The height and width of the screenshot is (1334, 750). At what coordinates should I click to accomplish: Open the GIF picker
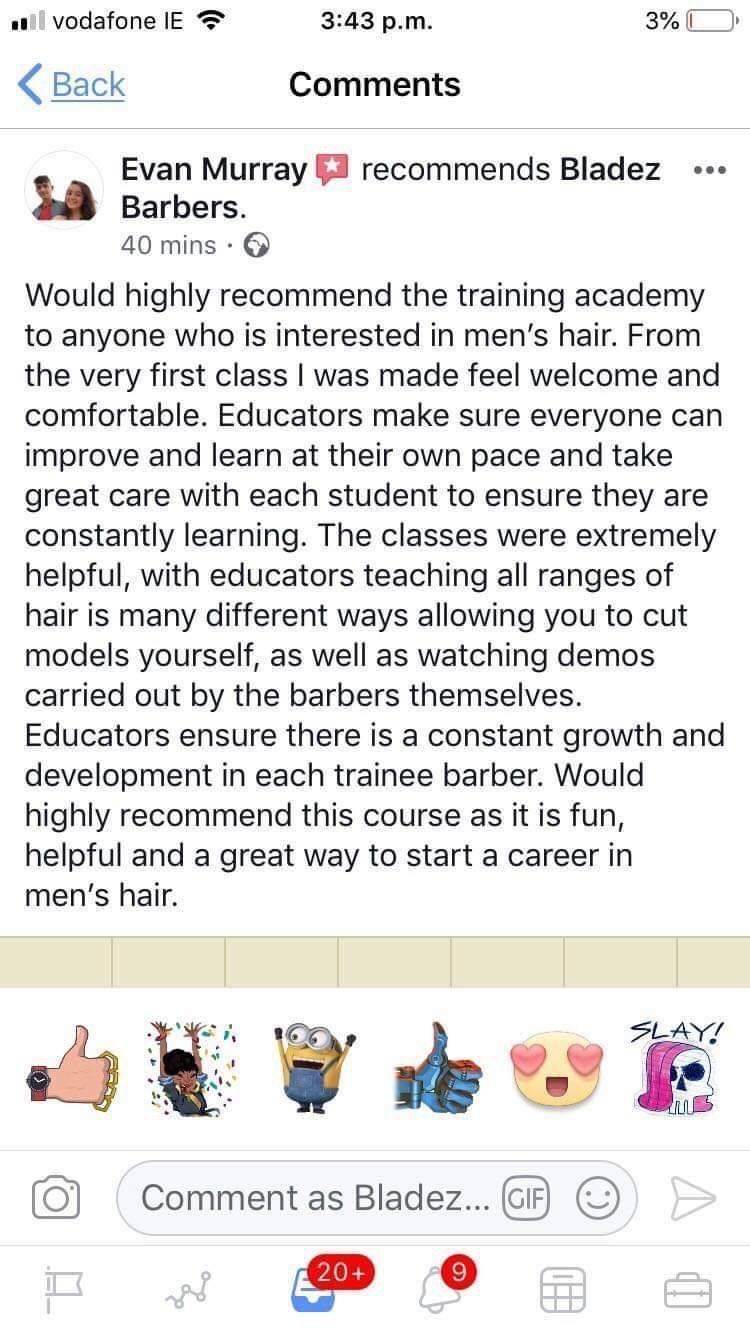click(526, 1198)
